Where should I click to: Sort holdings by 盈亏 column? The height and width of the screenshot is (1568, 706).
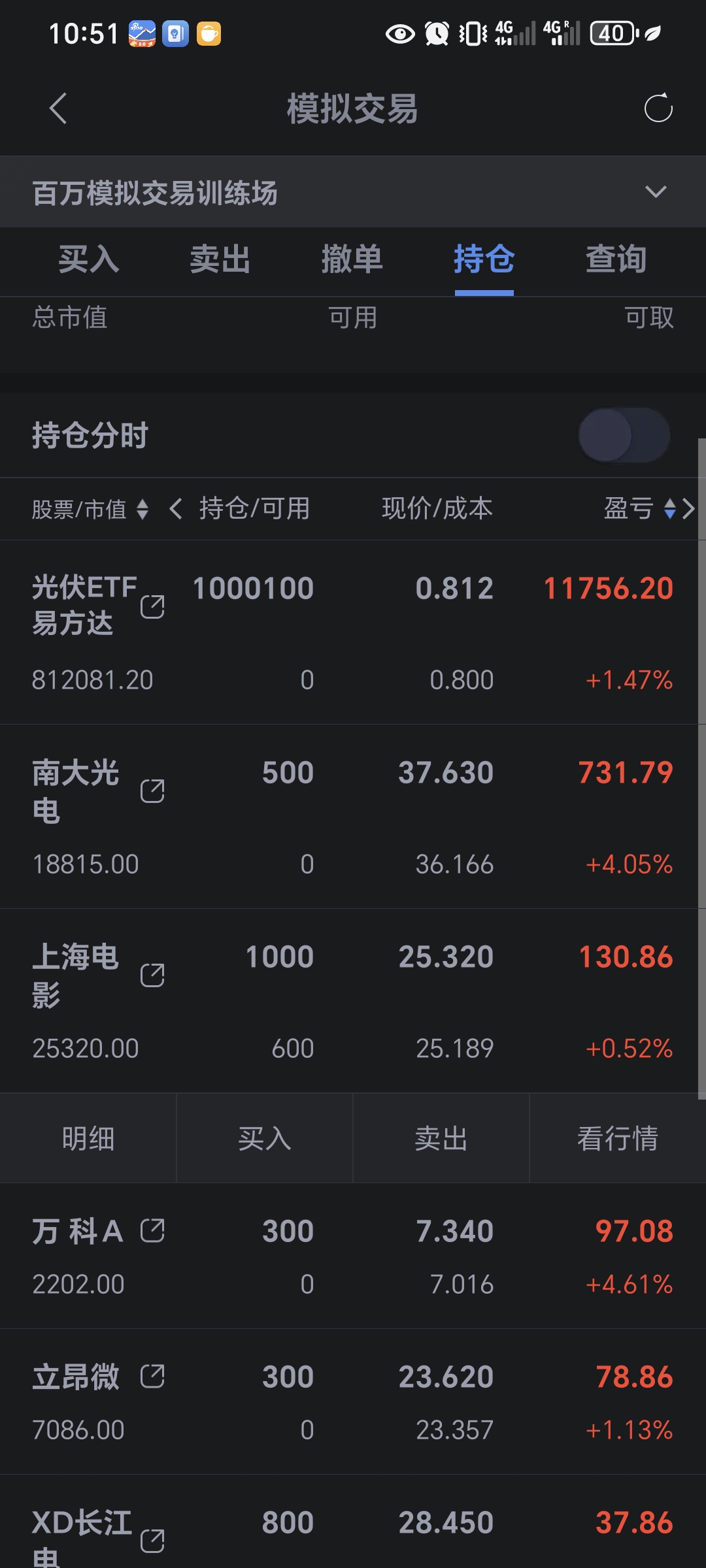639,508
